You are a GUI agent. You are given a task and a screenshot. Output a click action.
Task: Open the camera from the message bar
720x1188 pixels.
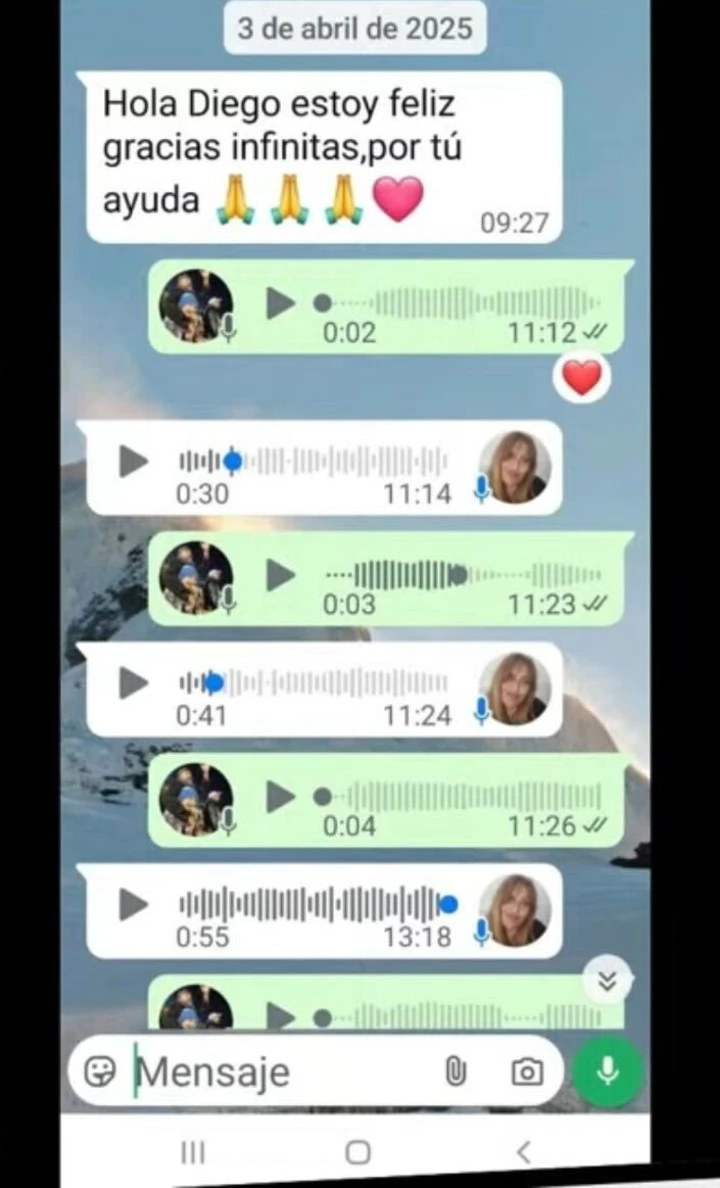pos(527,1072)
